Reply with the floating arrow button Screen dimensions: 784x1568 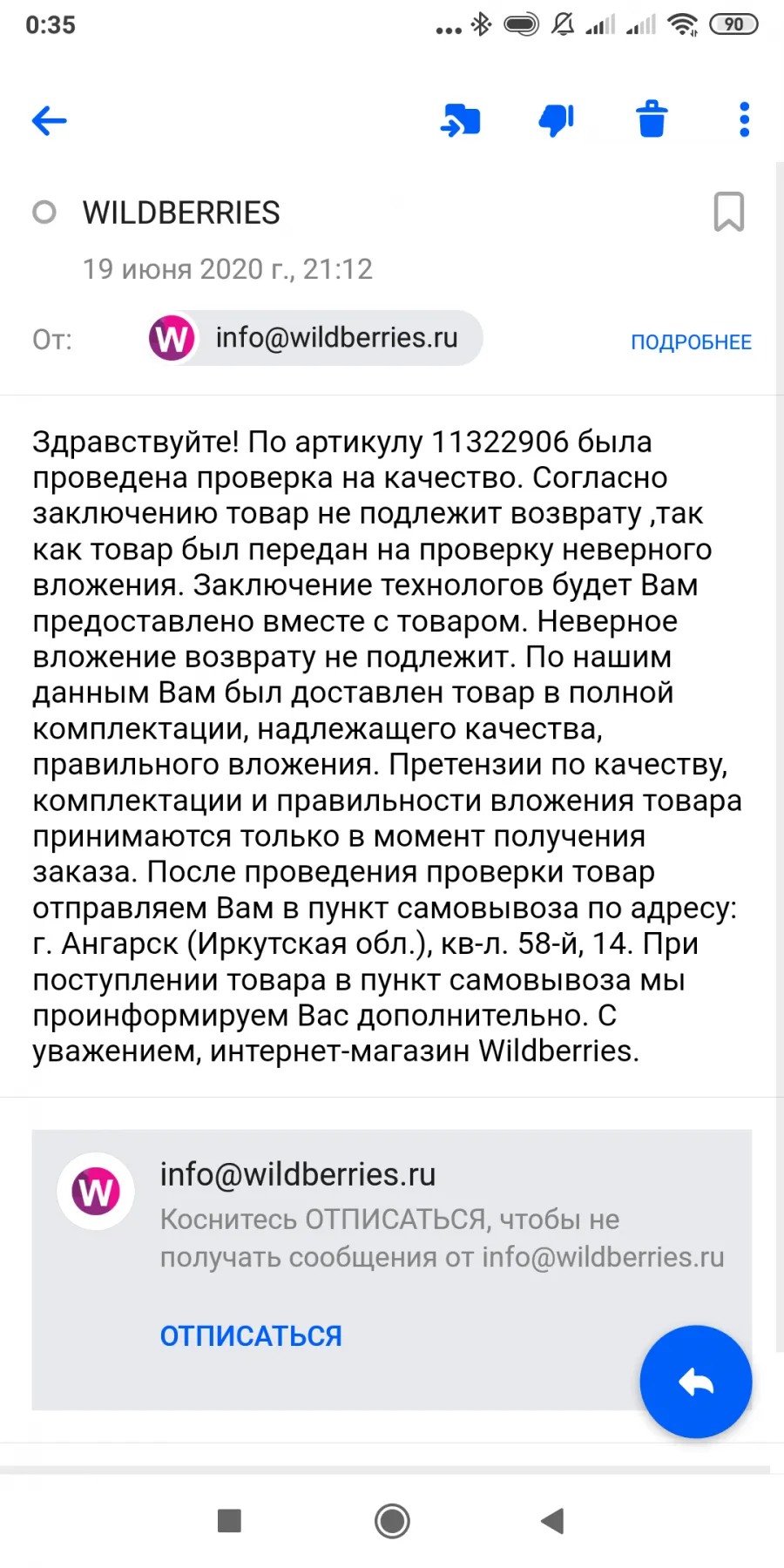tap(695, 1382)
